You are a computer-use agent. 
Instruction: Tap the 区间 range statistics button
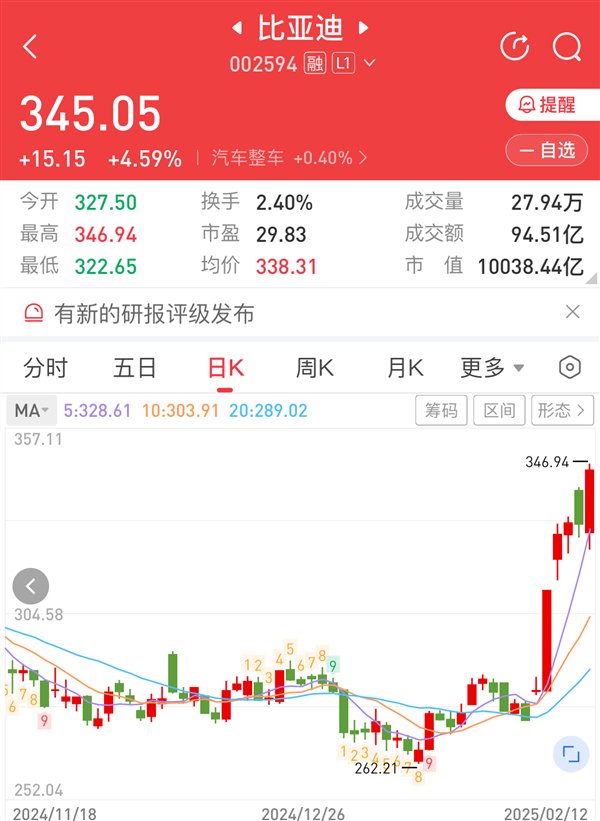pos(499,410)
